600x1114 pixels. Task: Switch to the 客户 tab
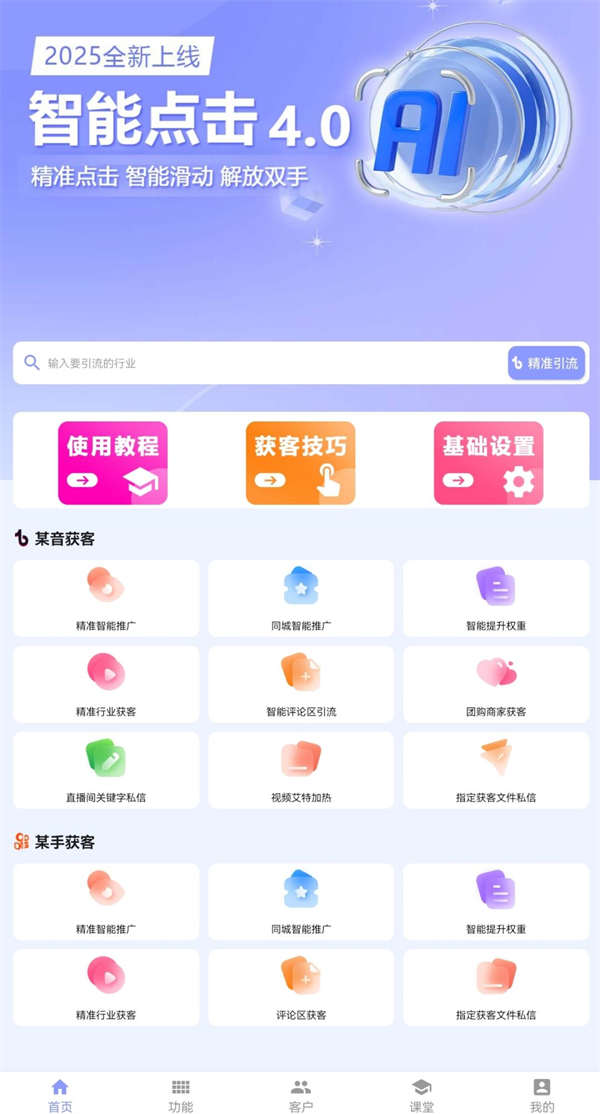tap(301, 1095)
